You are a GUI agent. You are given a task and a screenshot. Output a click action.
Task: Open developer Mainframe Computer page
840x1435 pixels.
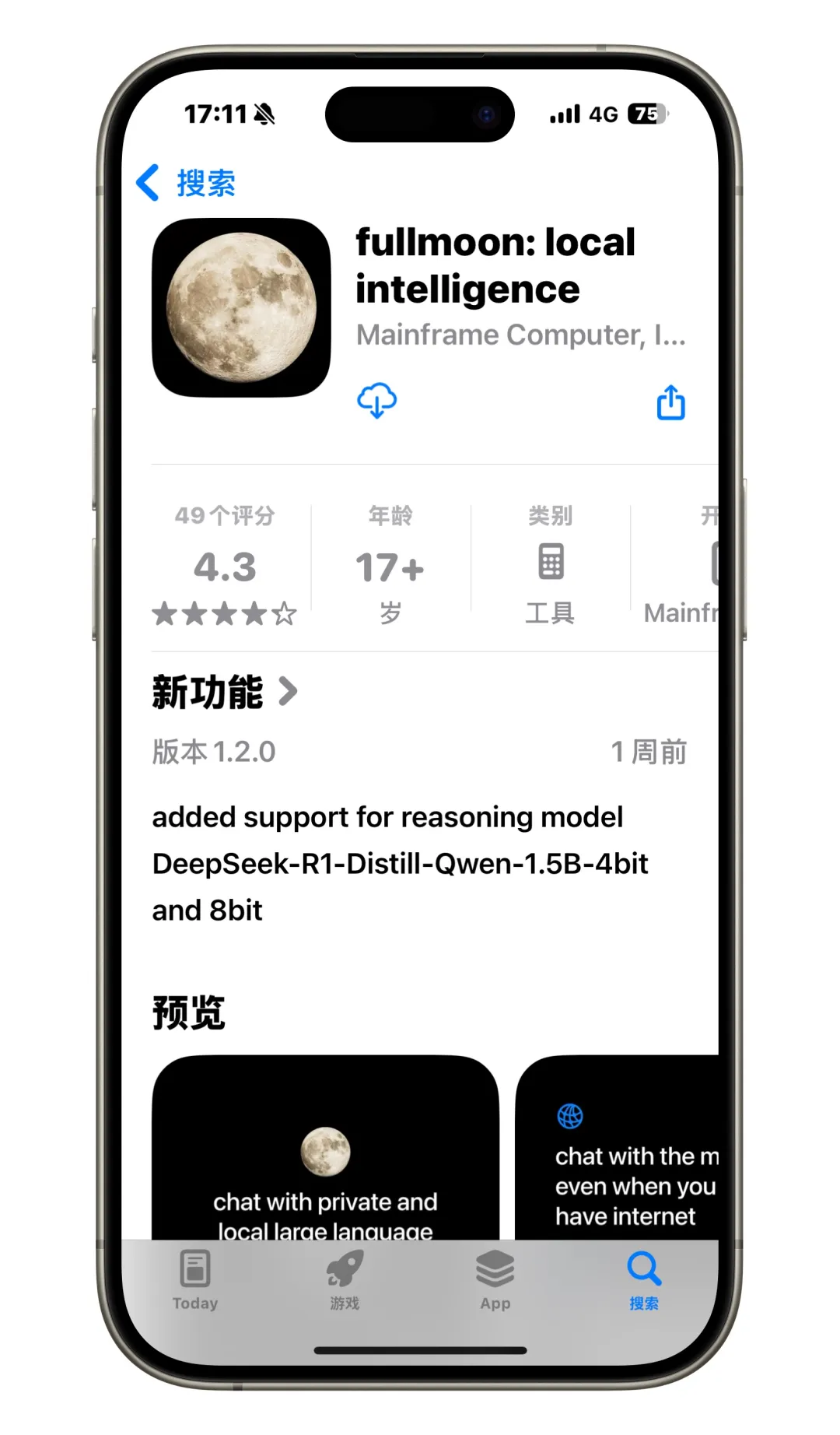(x=520, y=335)
